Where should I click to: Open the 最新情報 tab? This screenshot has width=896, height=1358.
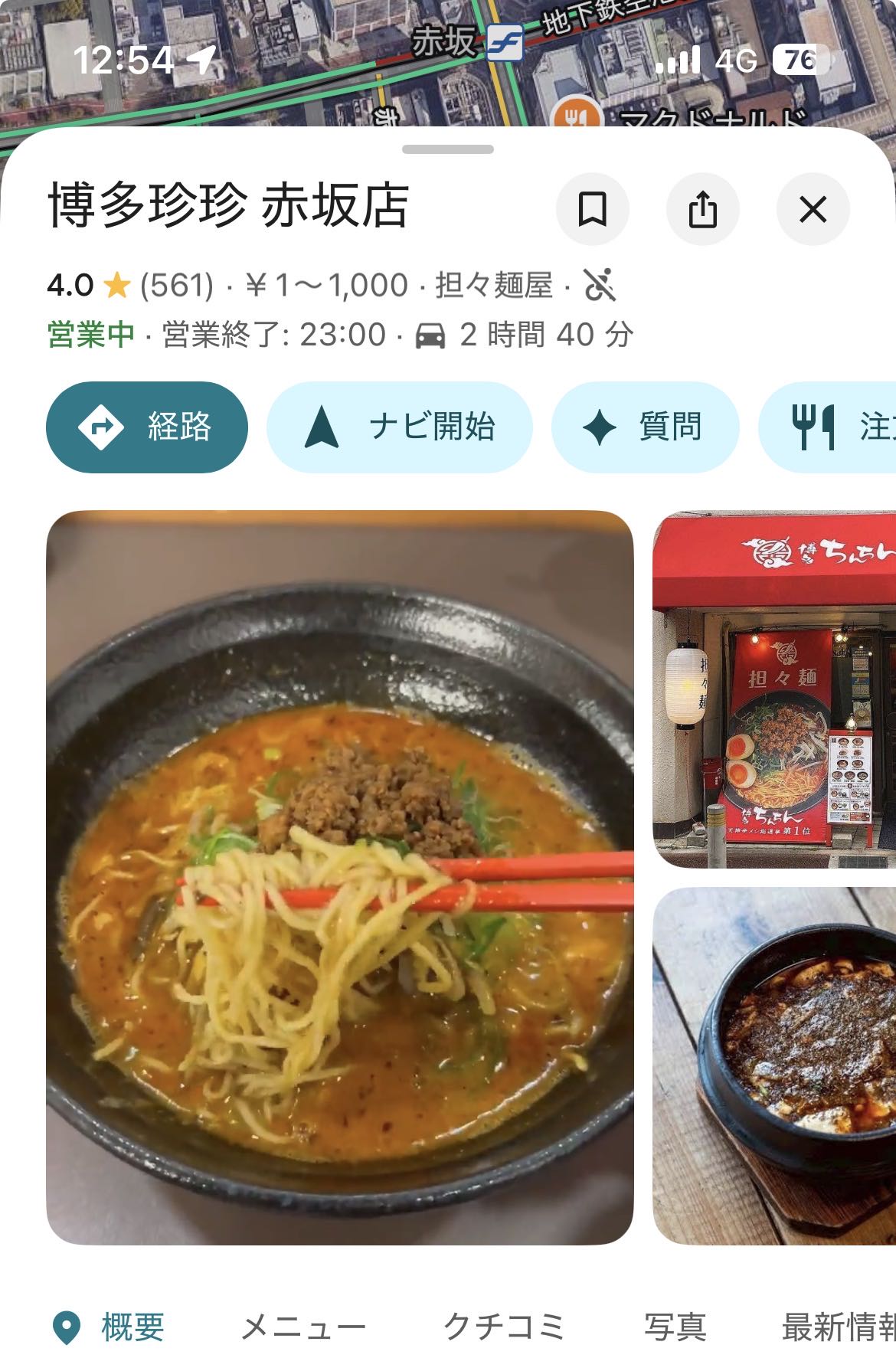[838, 1327]
